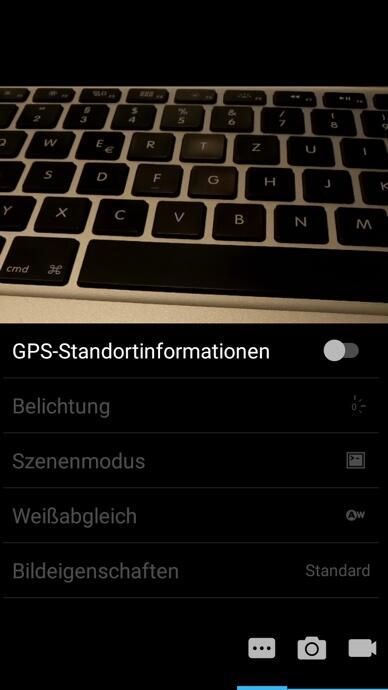Switch to the photo camera settings tab
This screenshot has width=388, height=690.
[x=312, y=648]
